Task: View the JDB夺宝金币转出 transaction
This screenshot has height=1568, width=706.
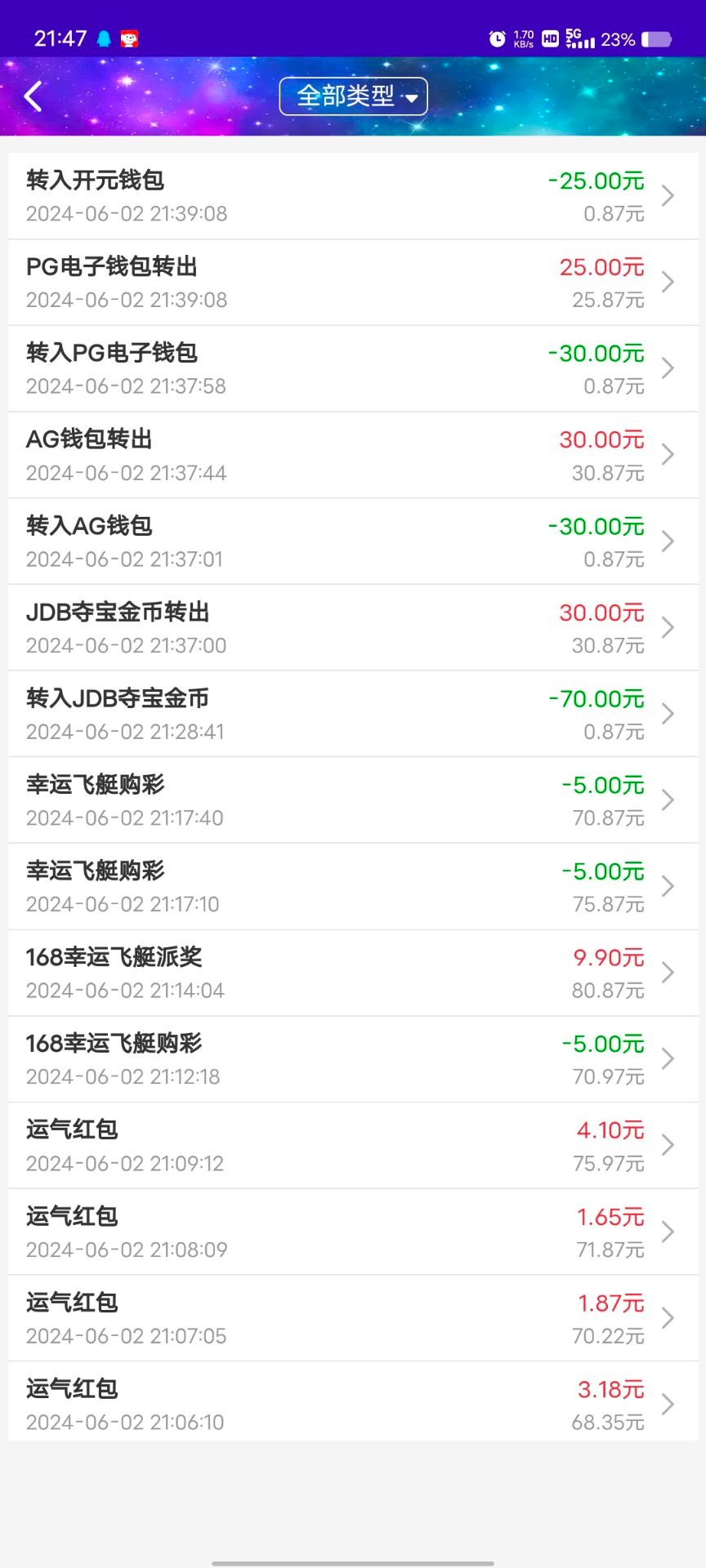Action: coord(353,628)
